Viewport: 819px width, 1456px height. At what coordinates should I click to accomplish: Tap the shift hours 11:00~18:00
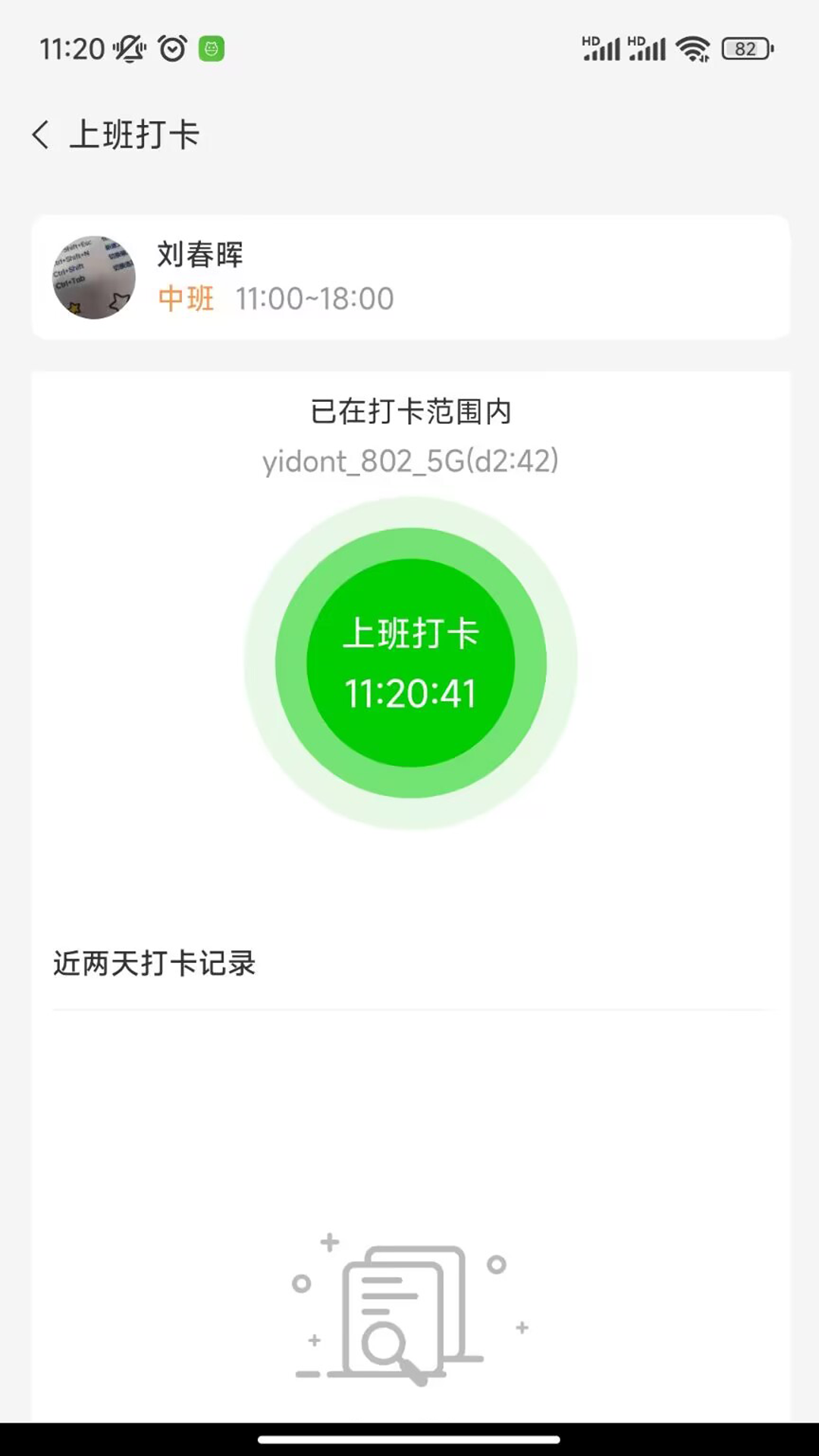pyautogui.click(x=314, y=298)
